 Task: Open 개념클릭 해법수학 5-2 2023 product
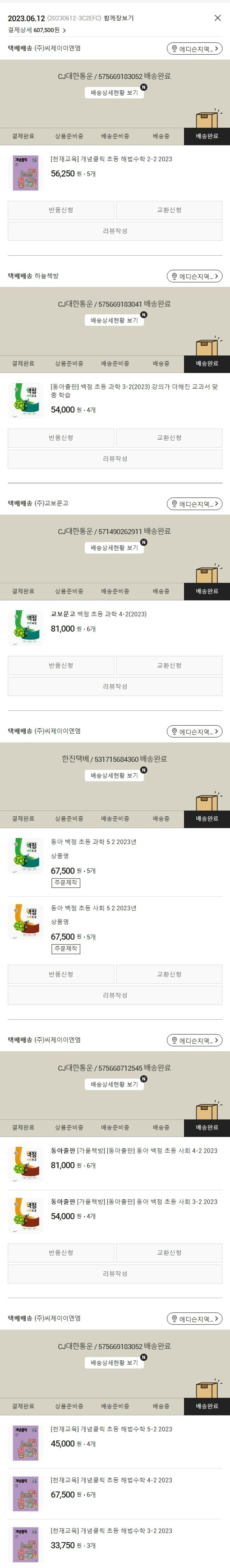pos(111,1429)
